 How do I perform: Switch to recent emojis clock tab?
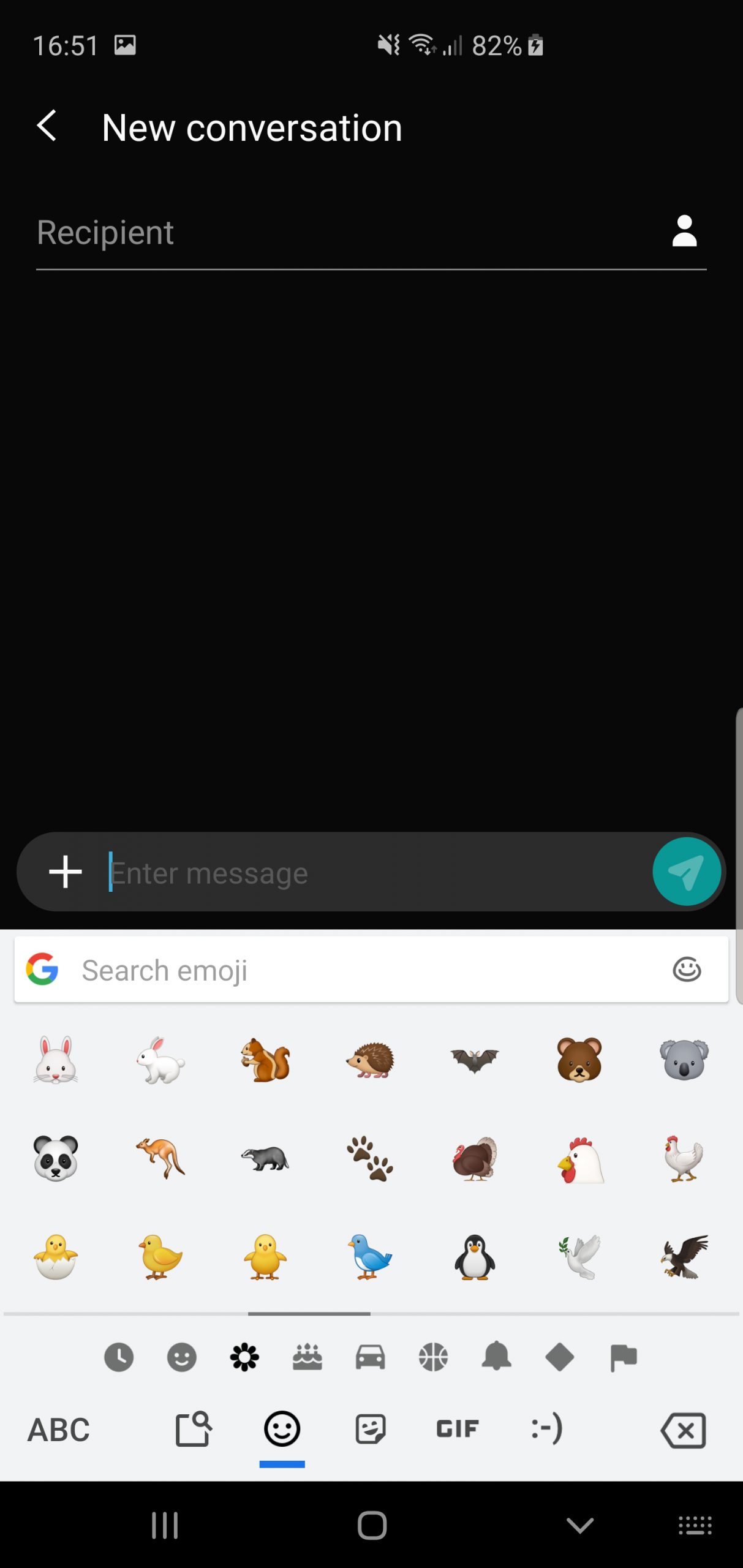(119, 1357)
